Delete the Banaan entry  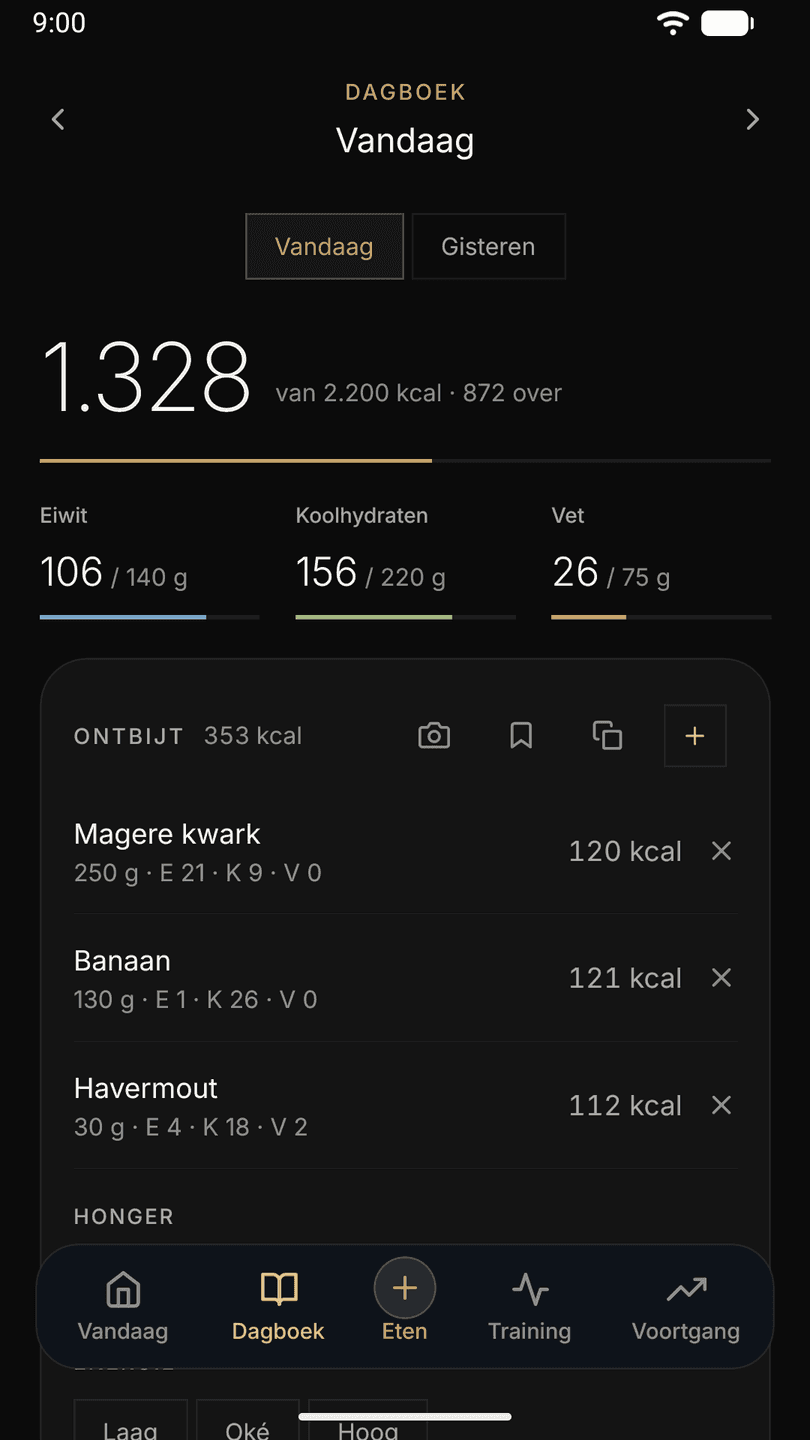(x=721, y=978)
